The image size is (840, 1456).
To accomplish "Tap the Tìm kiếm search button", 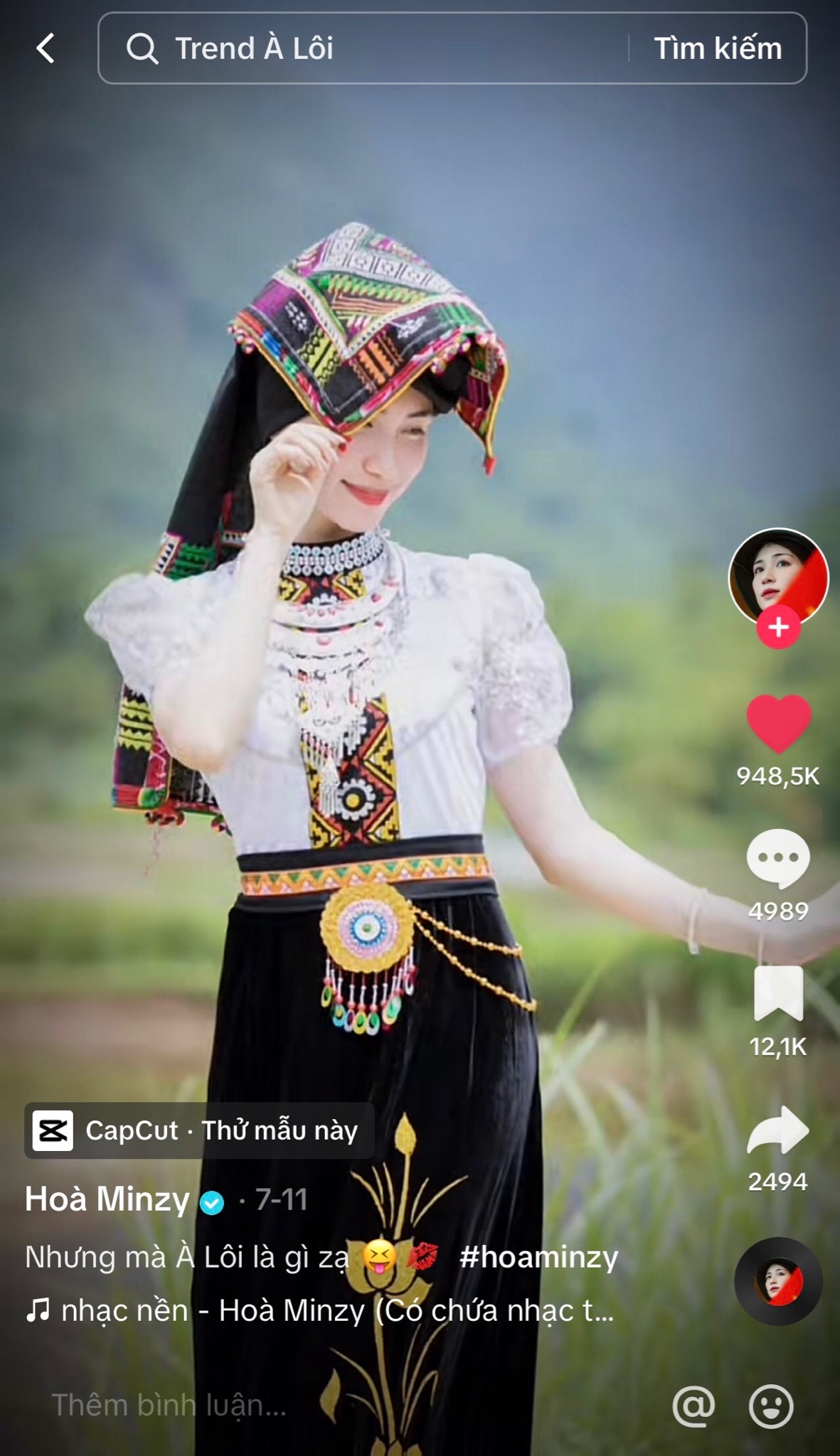I will point(717,48).
